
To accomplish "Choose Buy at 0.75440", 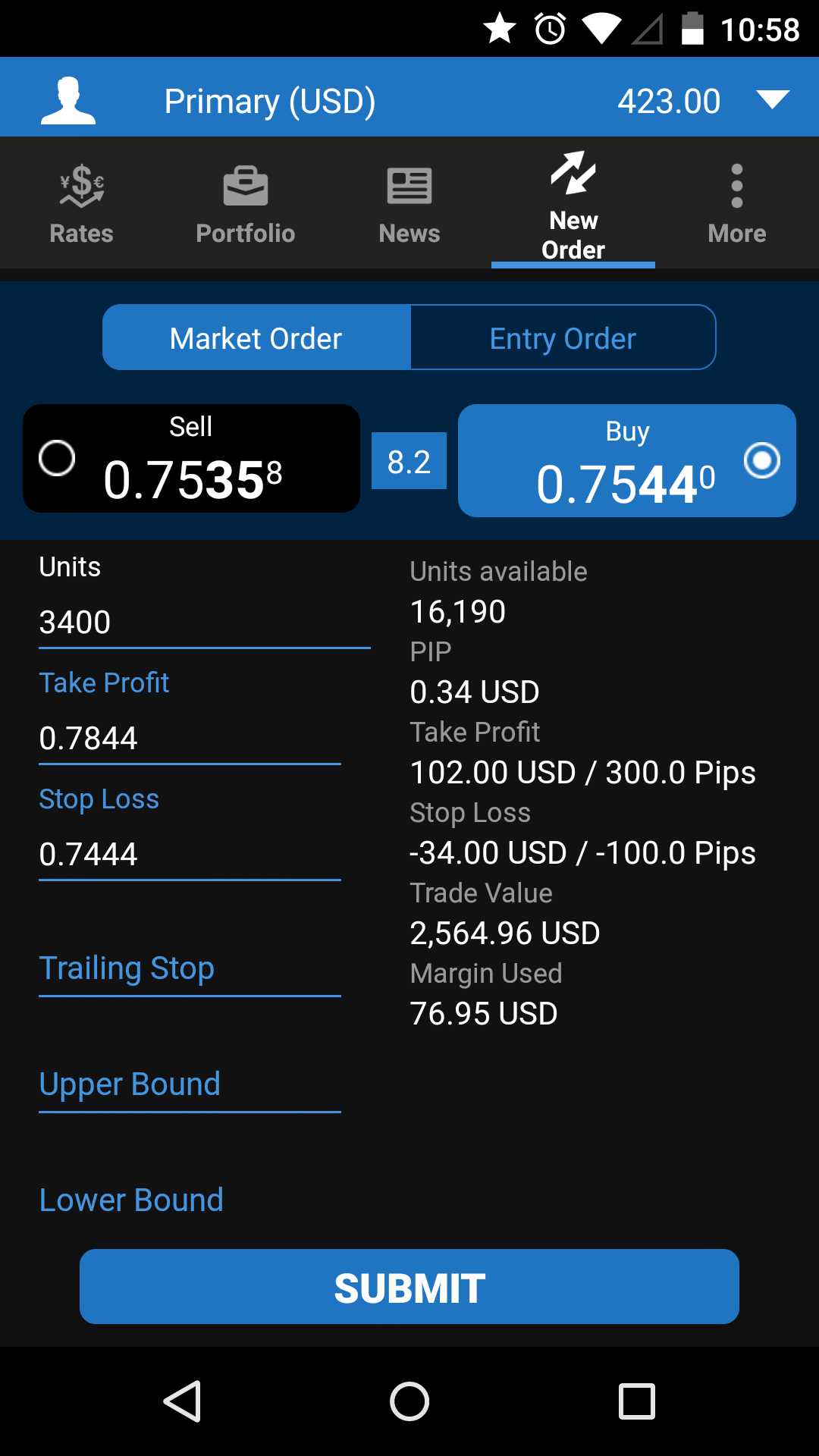I will coord(626,461).
